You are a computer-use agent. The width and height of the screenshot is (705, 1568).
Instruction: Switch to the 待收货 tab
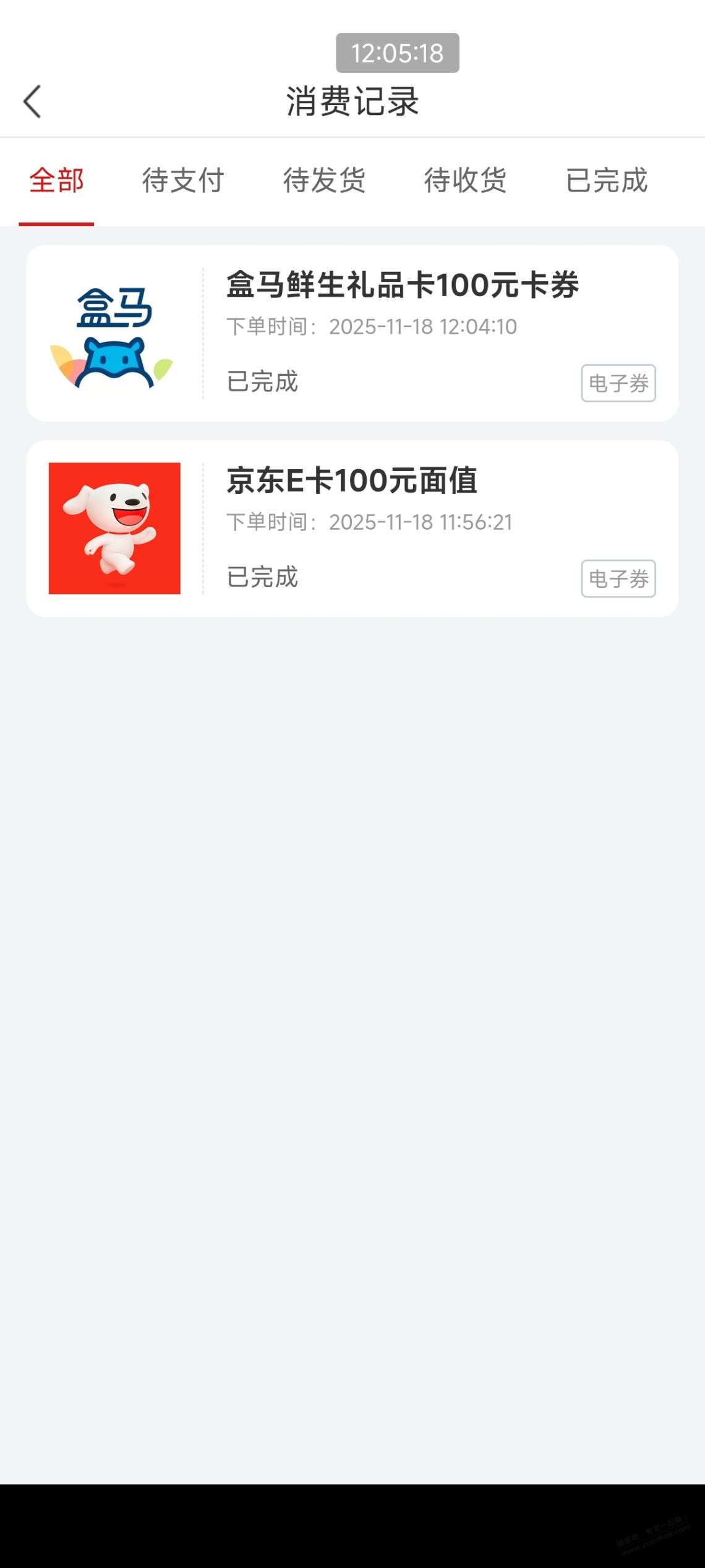(465, 181)
